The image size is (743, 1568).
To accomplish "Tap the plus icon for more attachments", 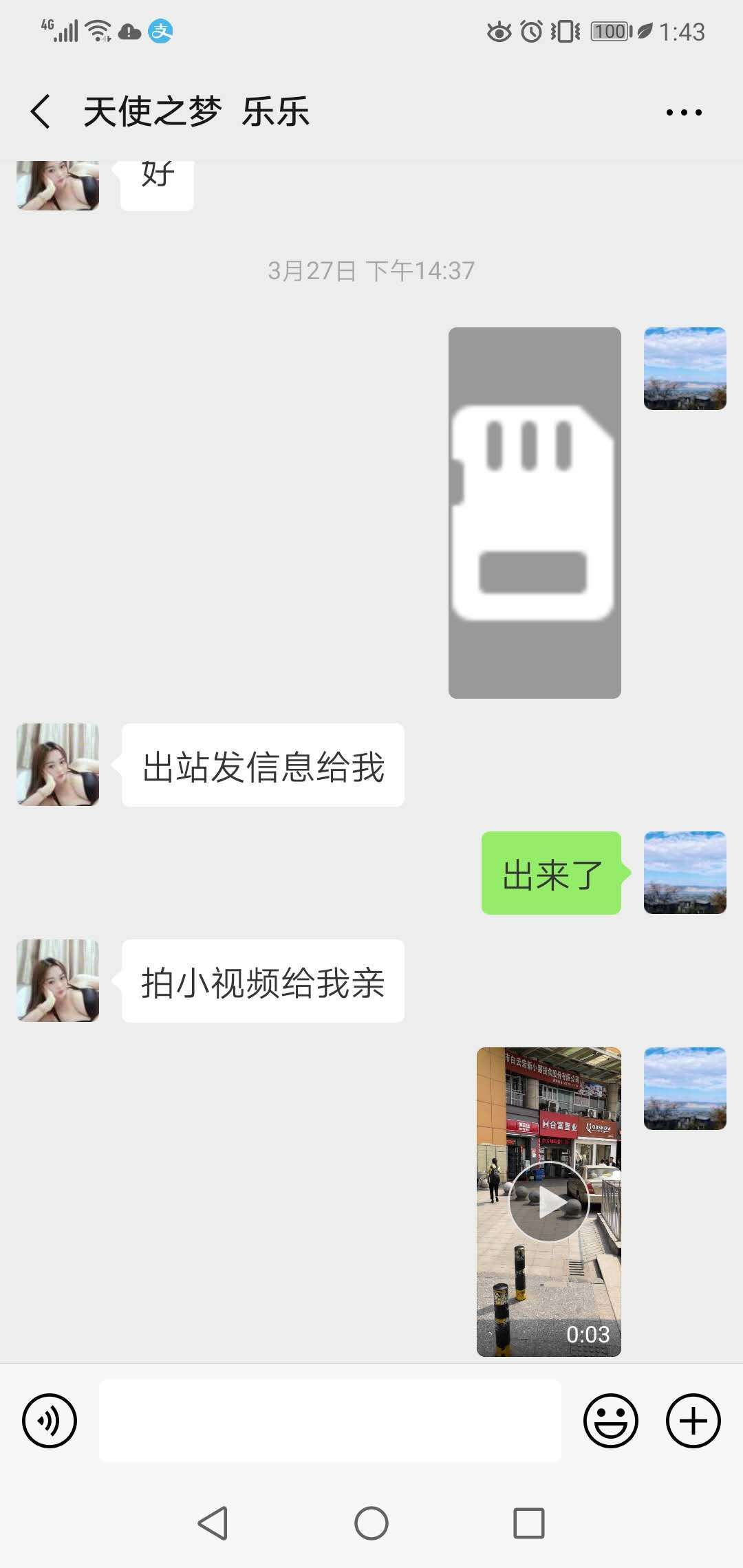I will pyautogui.click(x=695, y=1419).
